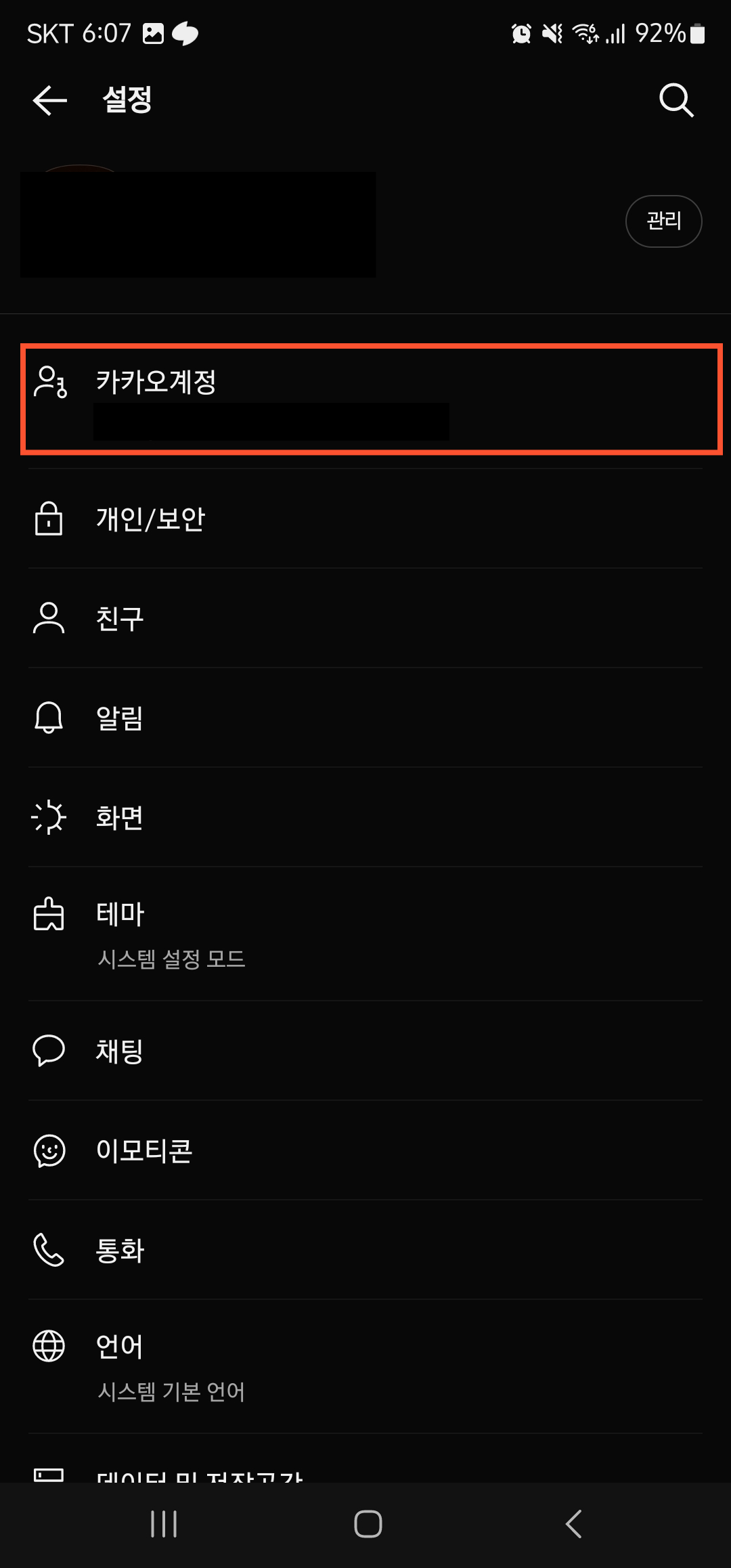731x1568 pixels.
Task: Tap the back arrow in the title bar
Action: pos(49,102)
